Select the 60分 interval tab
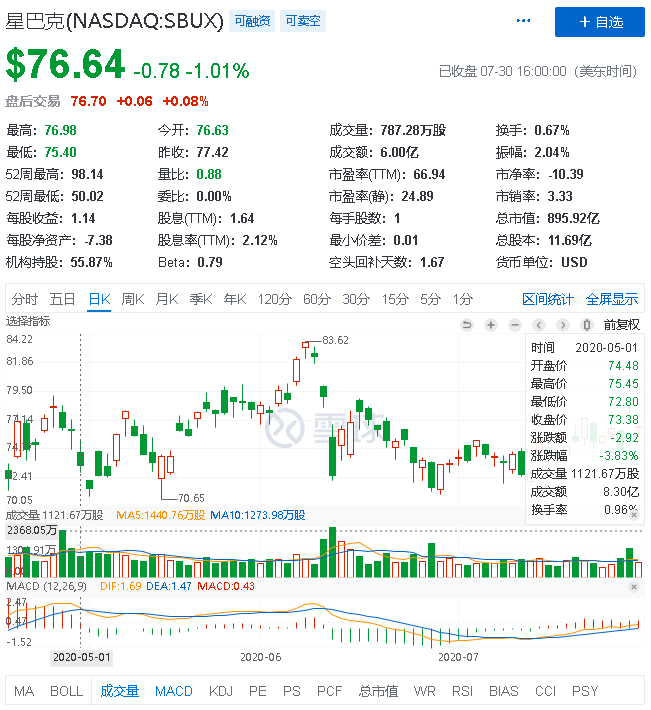The height and width of the screenshot is (710, 651). click(317, 299)
